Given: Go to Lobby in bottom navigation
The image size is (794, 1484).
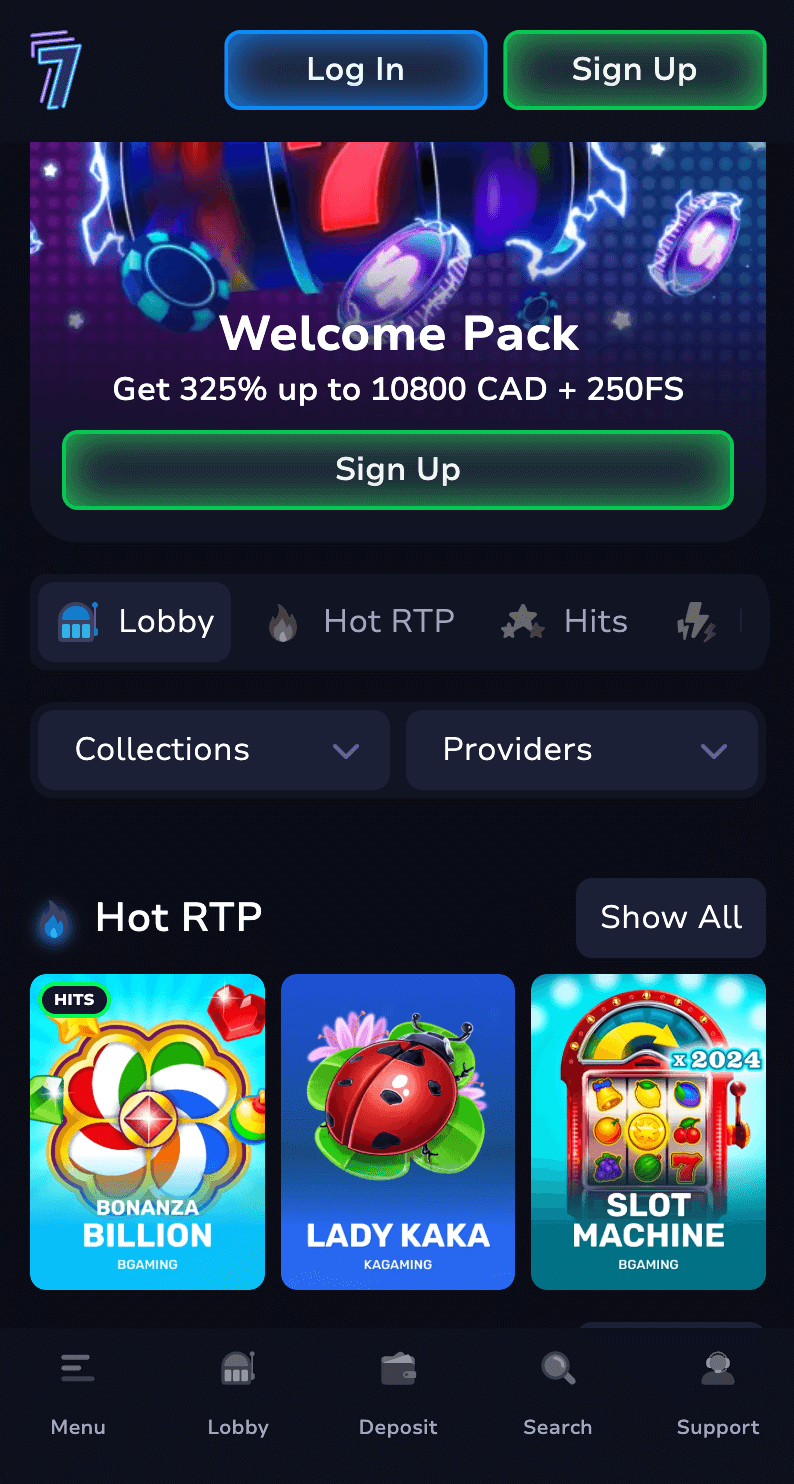Looking at the screenshot, I should pos(238,1395).
